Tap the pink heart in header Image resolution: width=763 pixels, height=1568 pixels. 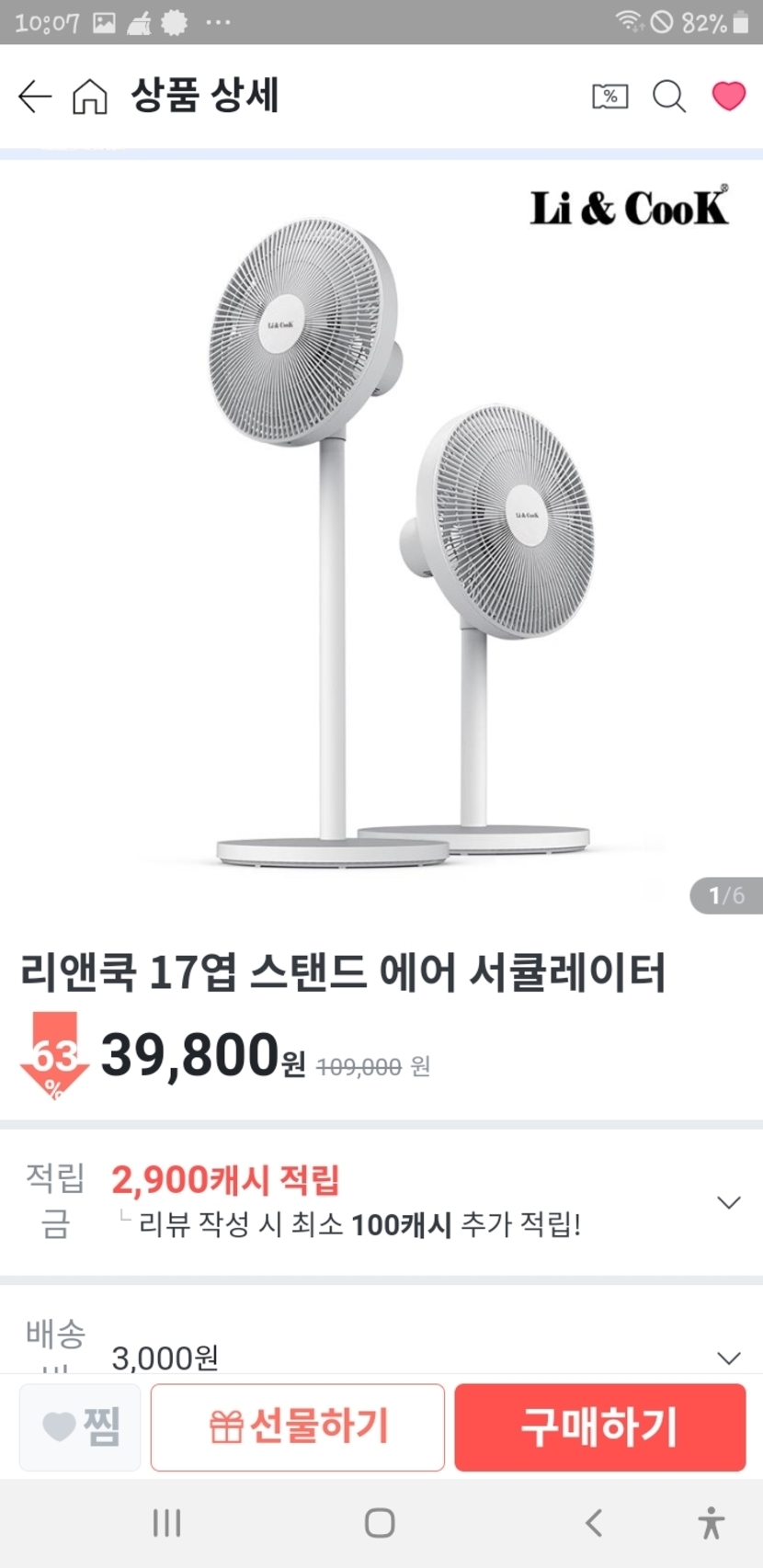[x=728, y=96]
